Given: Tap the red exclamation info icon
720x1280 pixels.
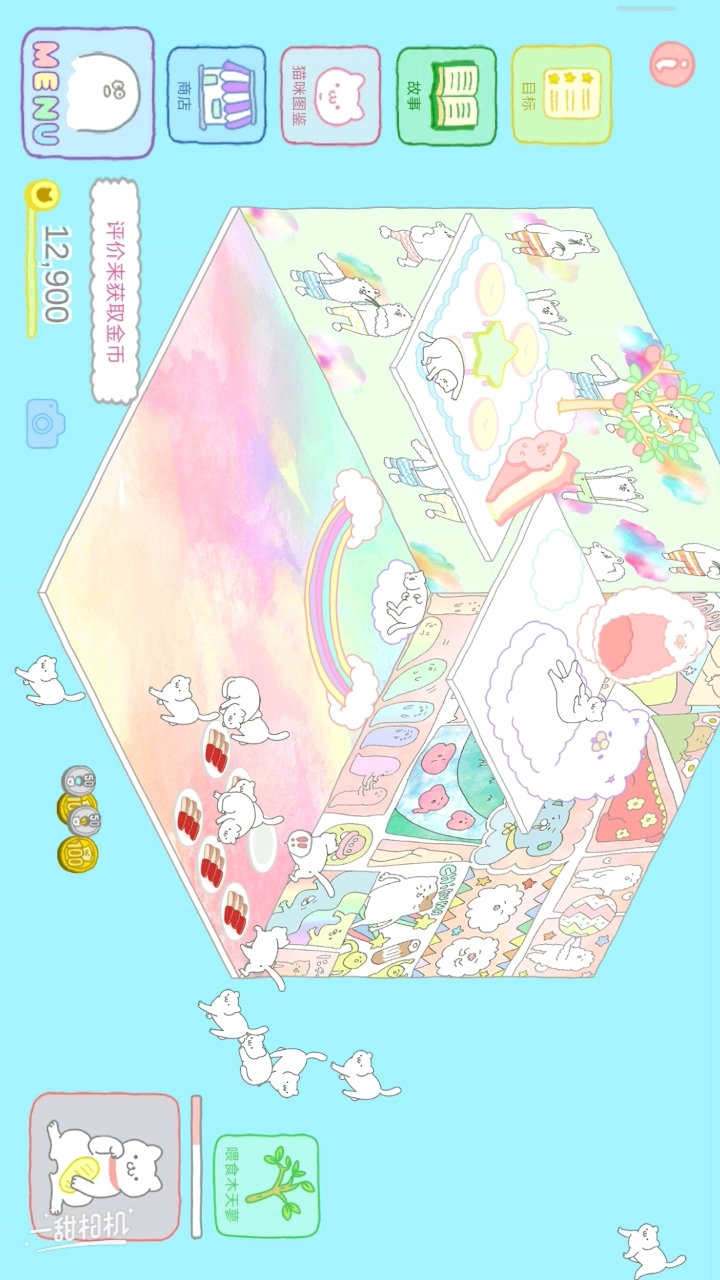Looking at the screenshot, I should (x=671, y=64).
